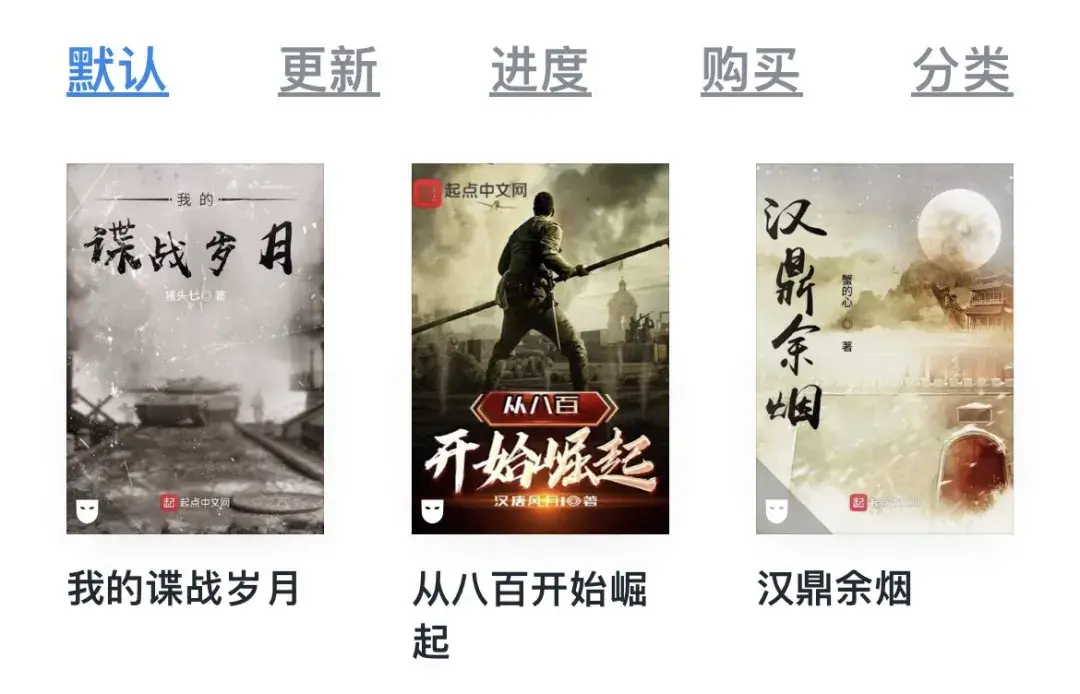Open the 进度 tab
Viewport: 1080px width, 694px height.
pyautogui.click(x=539, y=71)
